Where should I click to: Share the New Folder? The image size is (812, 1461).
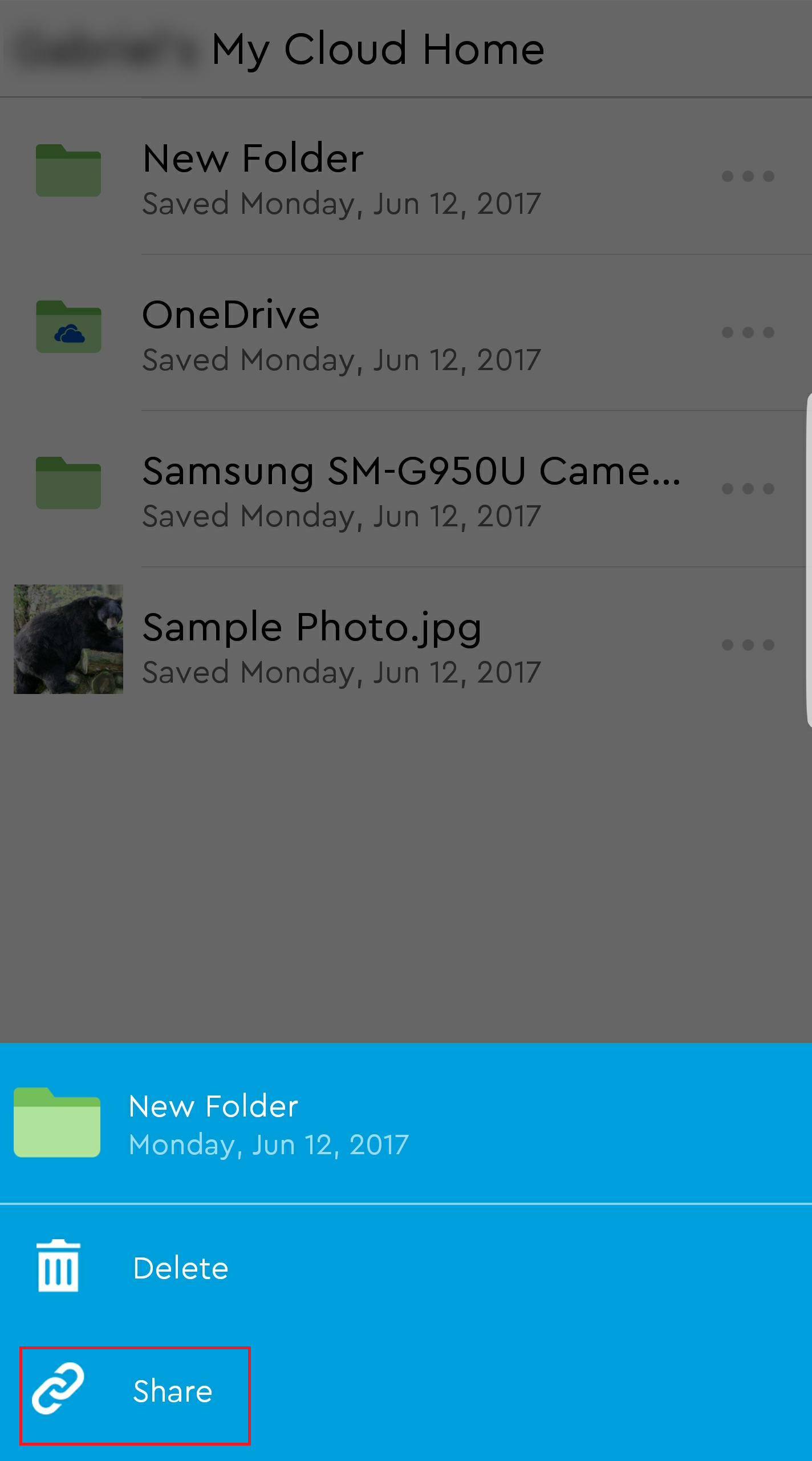(135, 1391)
